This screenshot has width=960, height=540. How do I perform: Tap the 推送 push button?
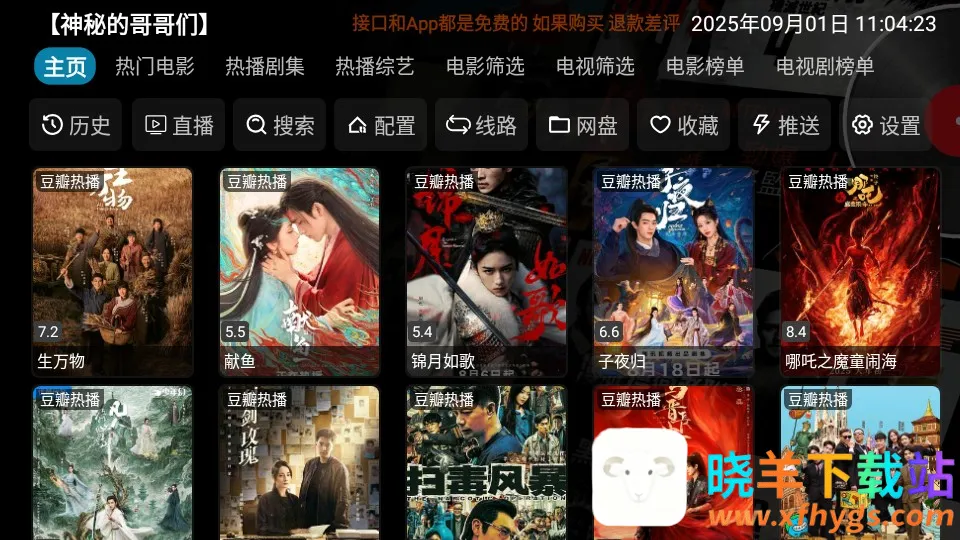(785, 125)
